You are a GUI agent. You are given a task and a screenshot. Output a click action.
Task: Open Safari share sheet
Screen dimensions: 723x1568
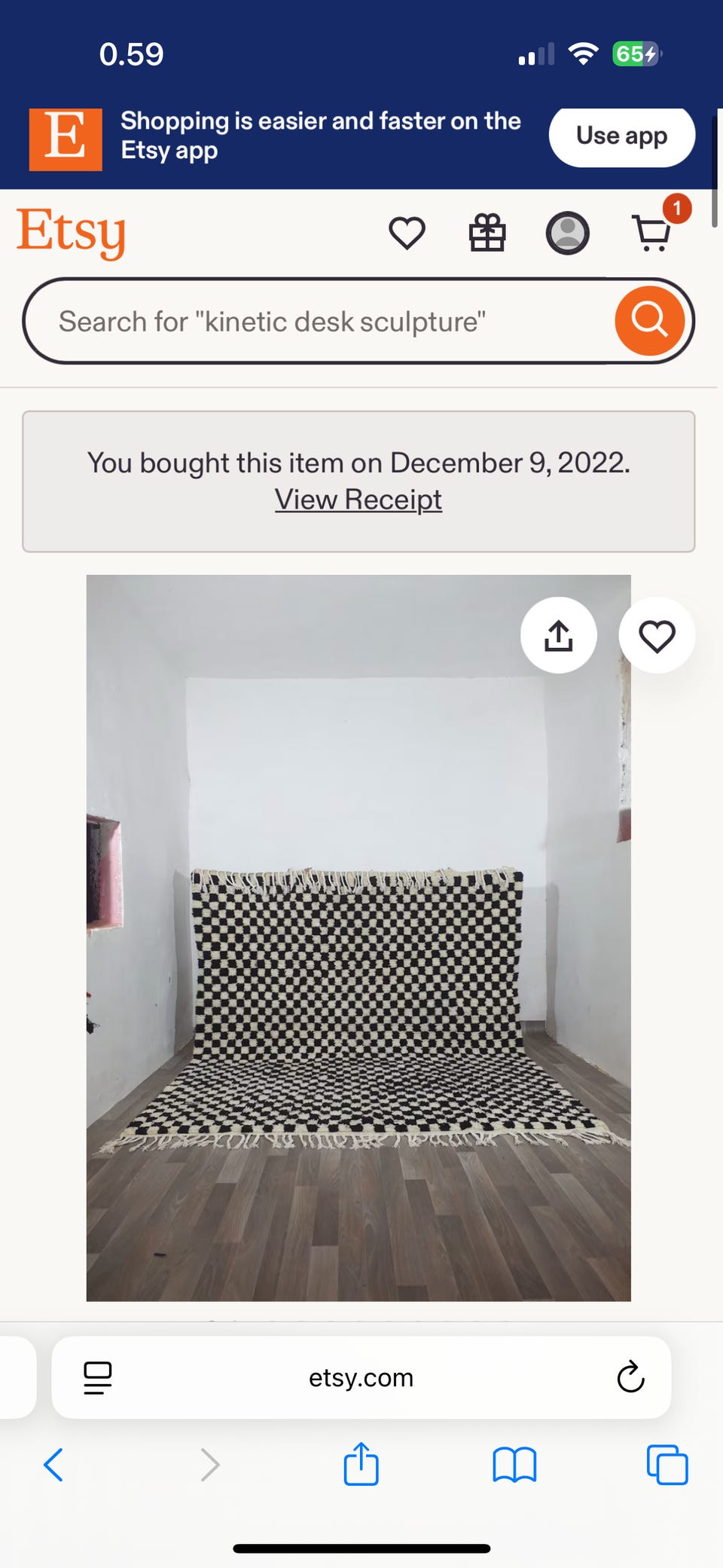(x=361, y=1465)
